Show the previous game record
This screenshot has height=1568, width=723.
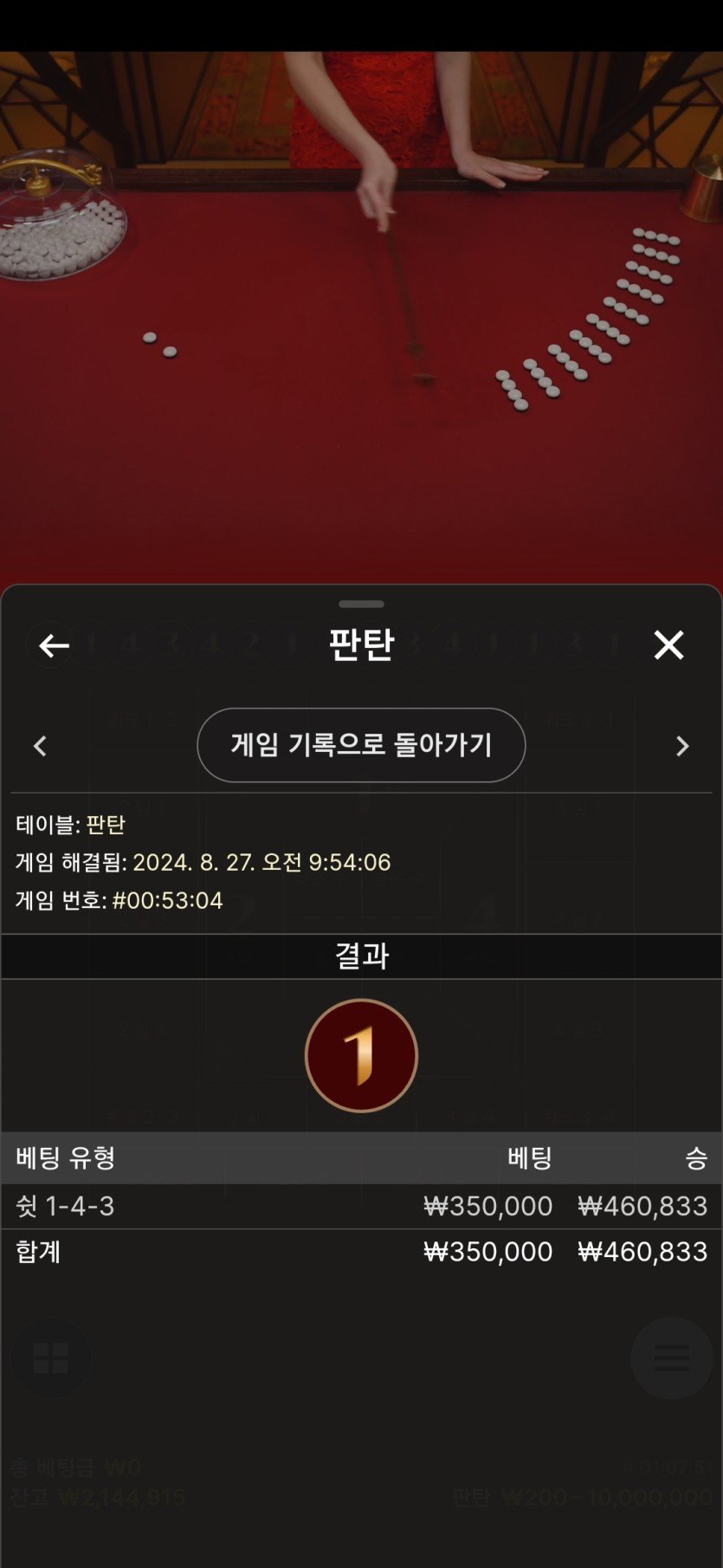pos(40,746)
